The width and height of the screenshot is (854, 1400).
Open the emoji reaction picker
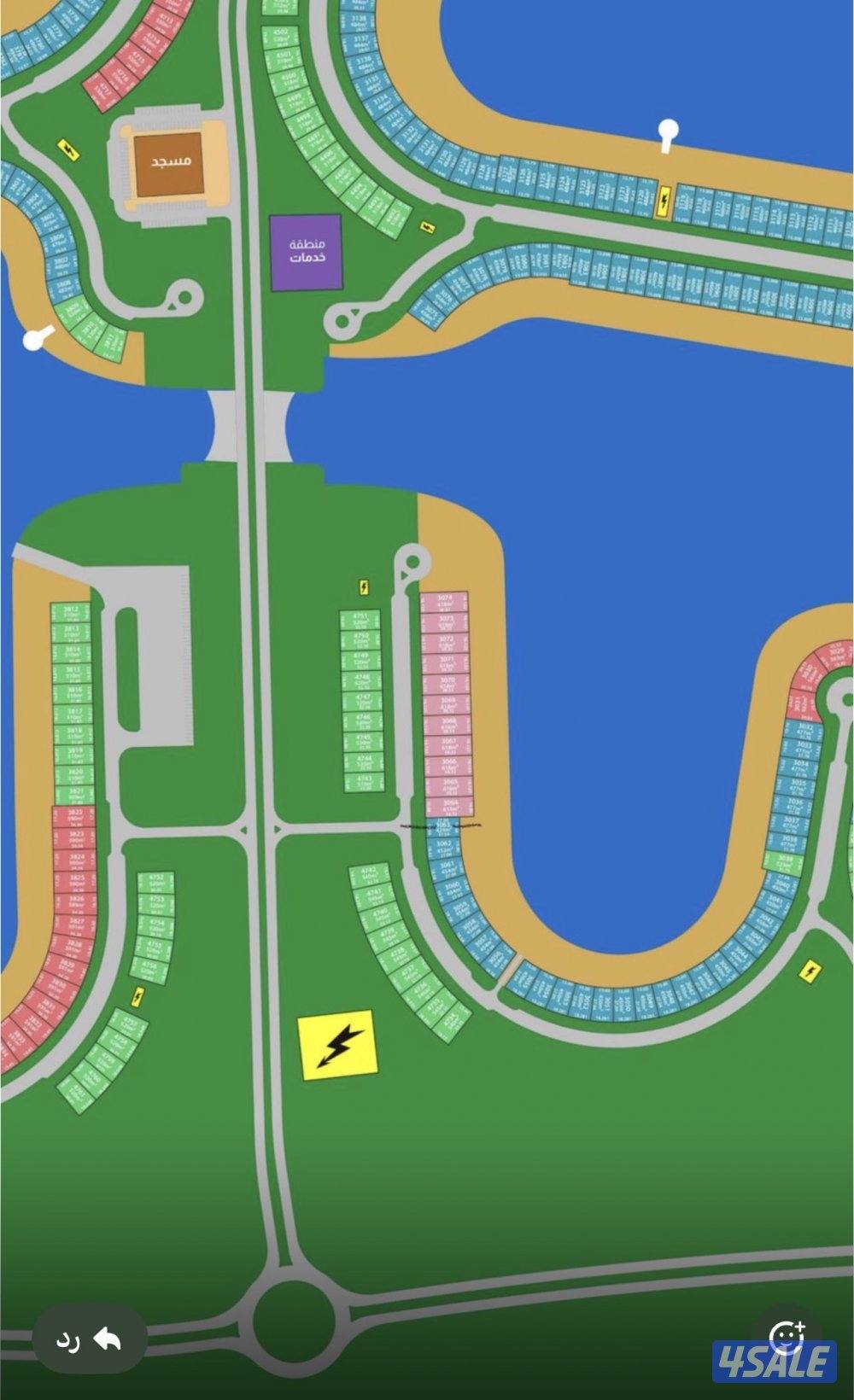[787, 1335]
